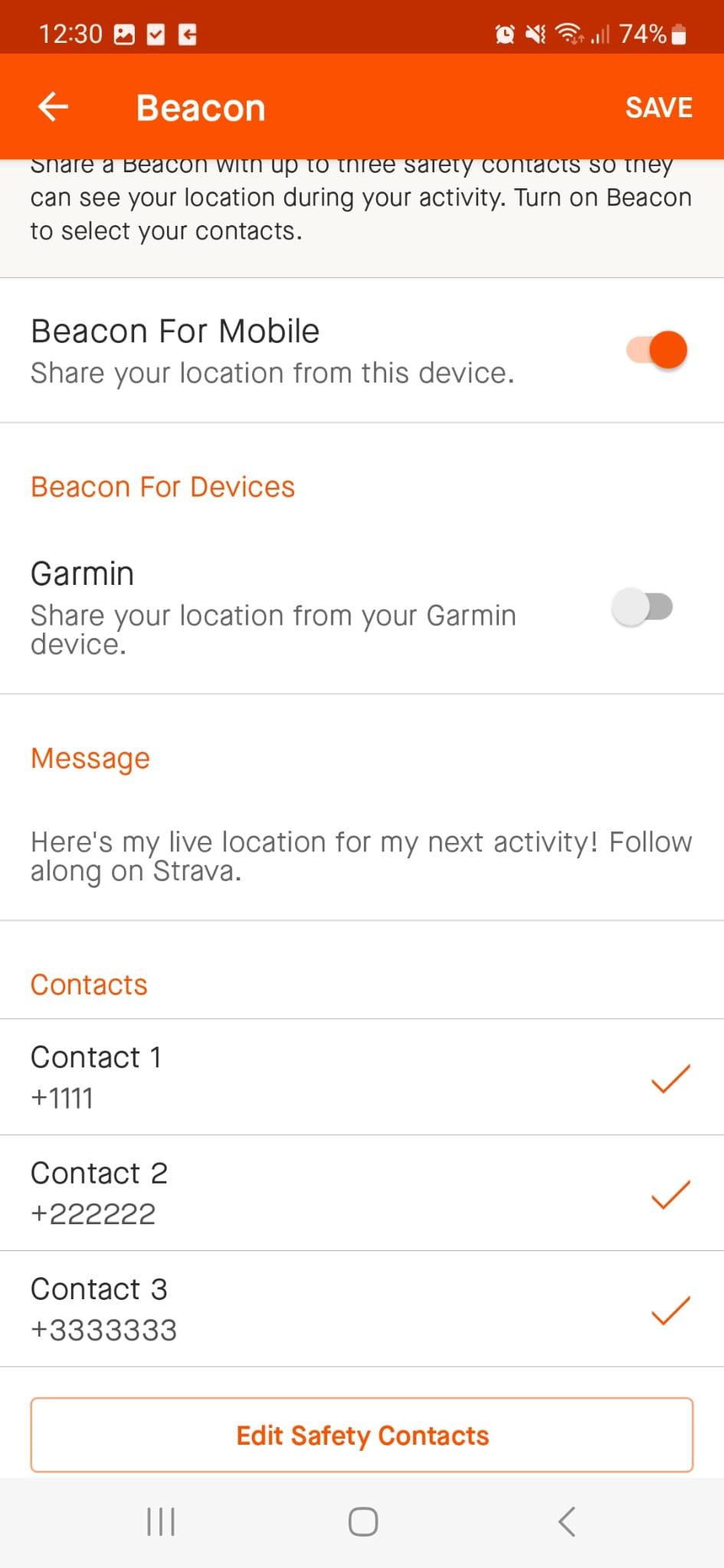Image resolution: width=724 pixels, height=1568 pixels.
Task: Save Beacon settings
Action: [x=658, y=107]
